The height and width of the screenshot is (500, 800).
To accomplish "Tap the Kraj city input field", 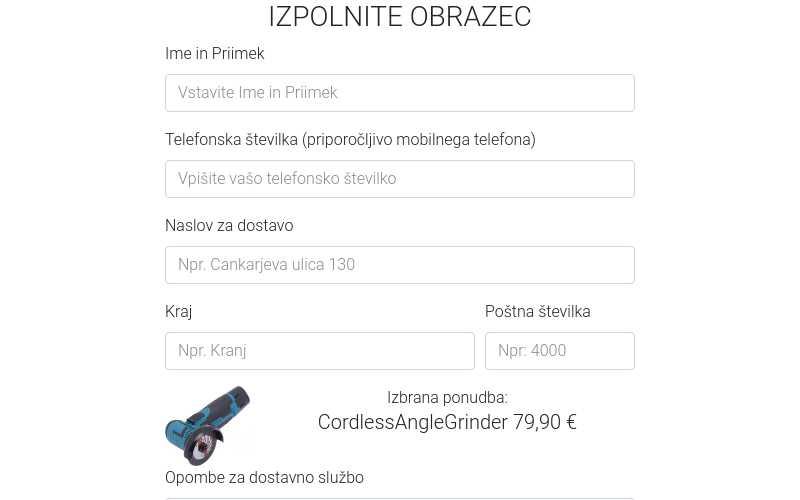I will click(x=319, y=351).
